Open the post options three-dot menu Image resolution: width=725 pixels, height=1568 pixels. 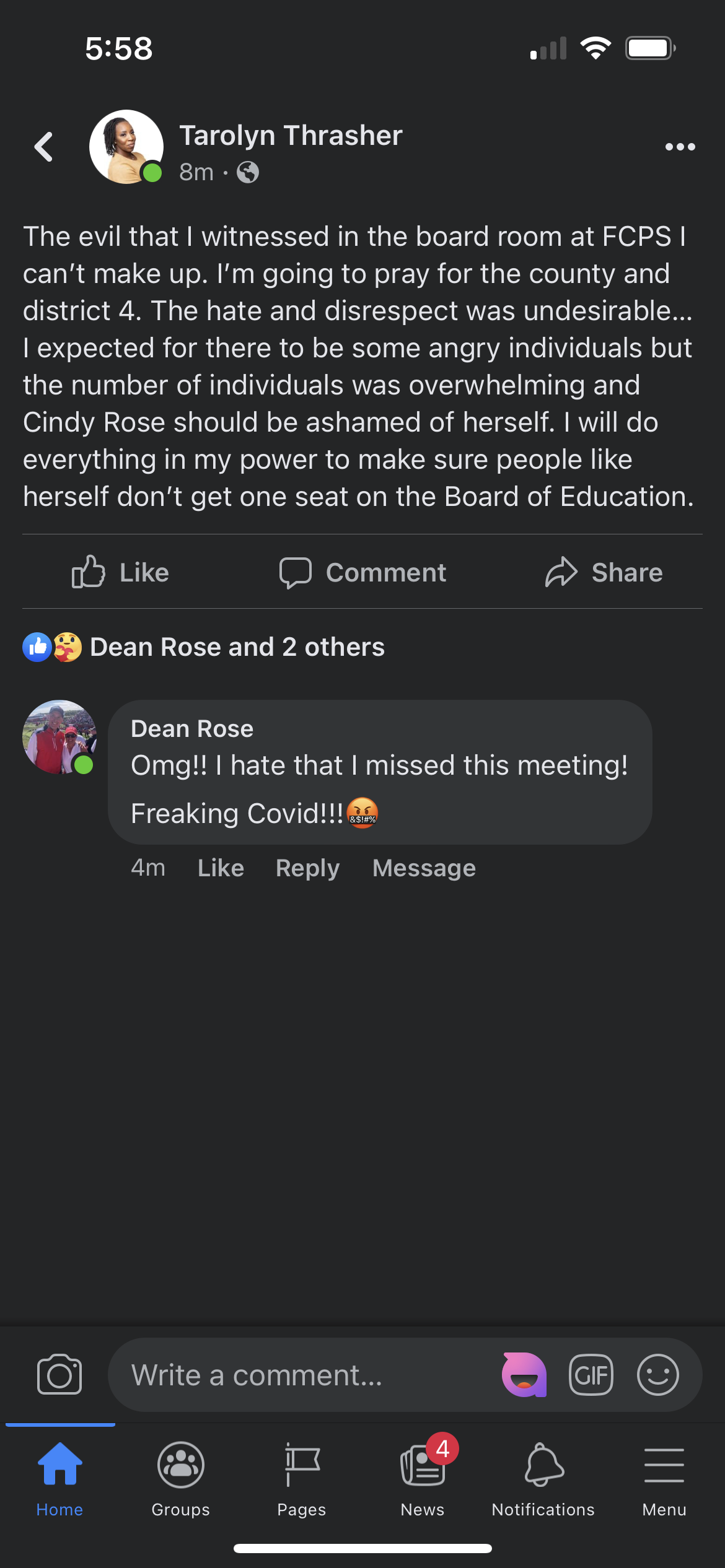click(x=680, y=147)
